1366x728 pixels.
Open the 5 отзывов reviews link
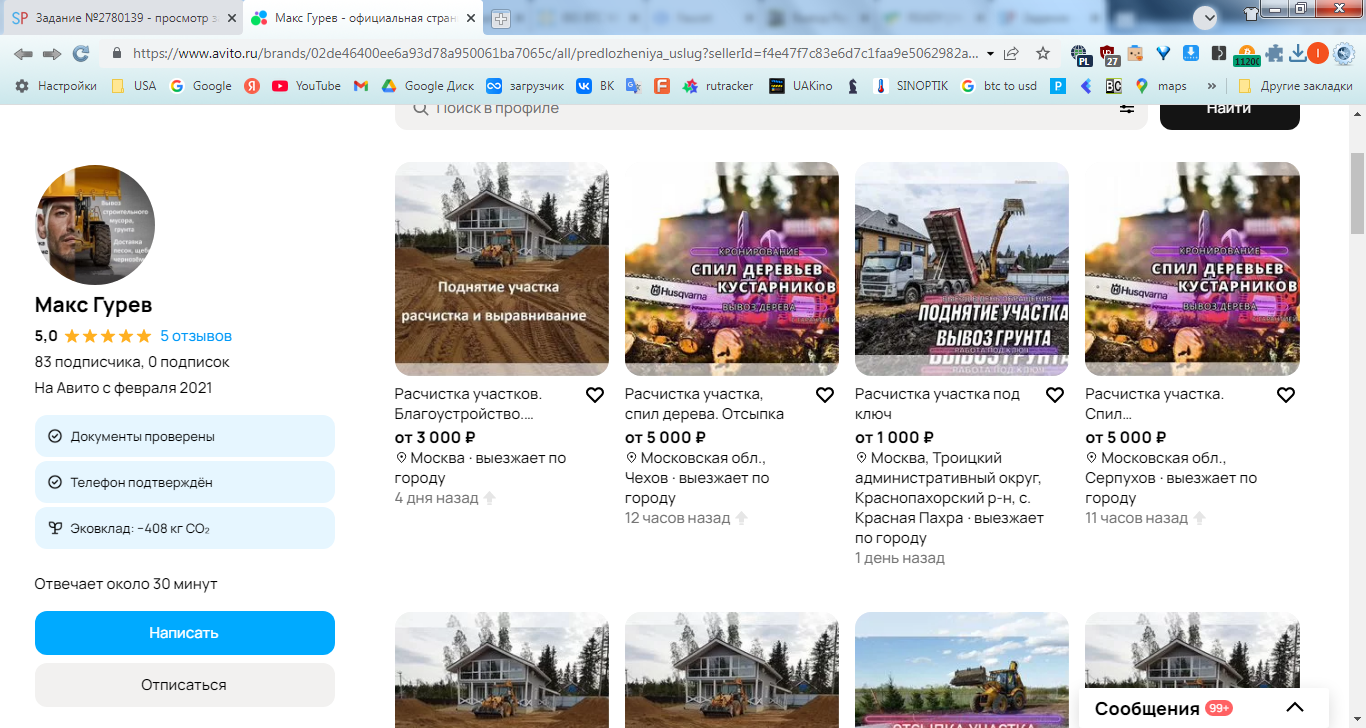[196, 336]
